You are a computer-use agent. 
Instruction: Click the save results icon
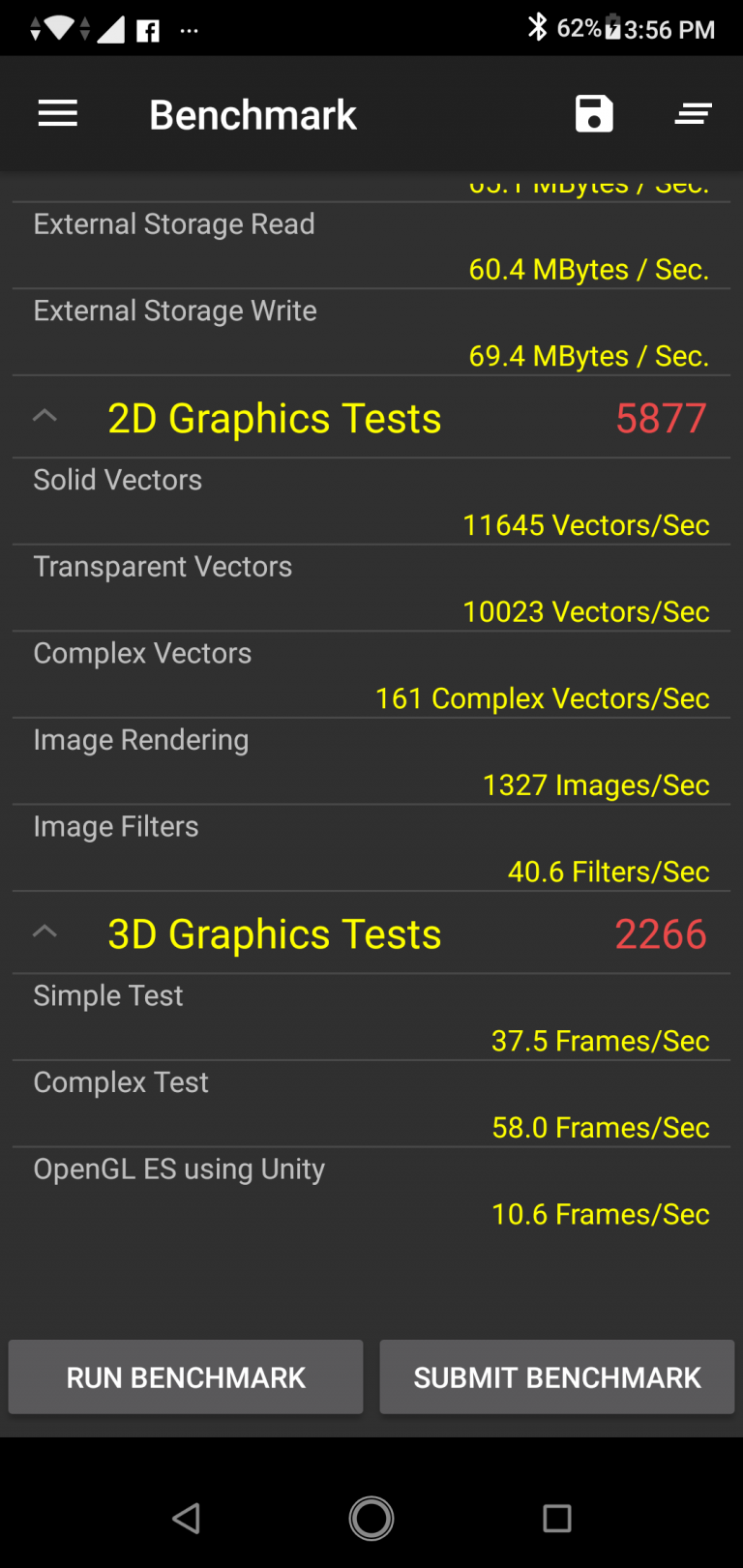[594, 113]
